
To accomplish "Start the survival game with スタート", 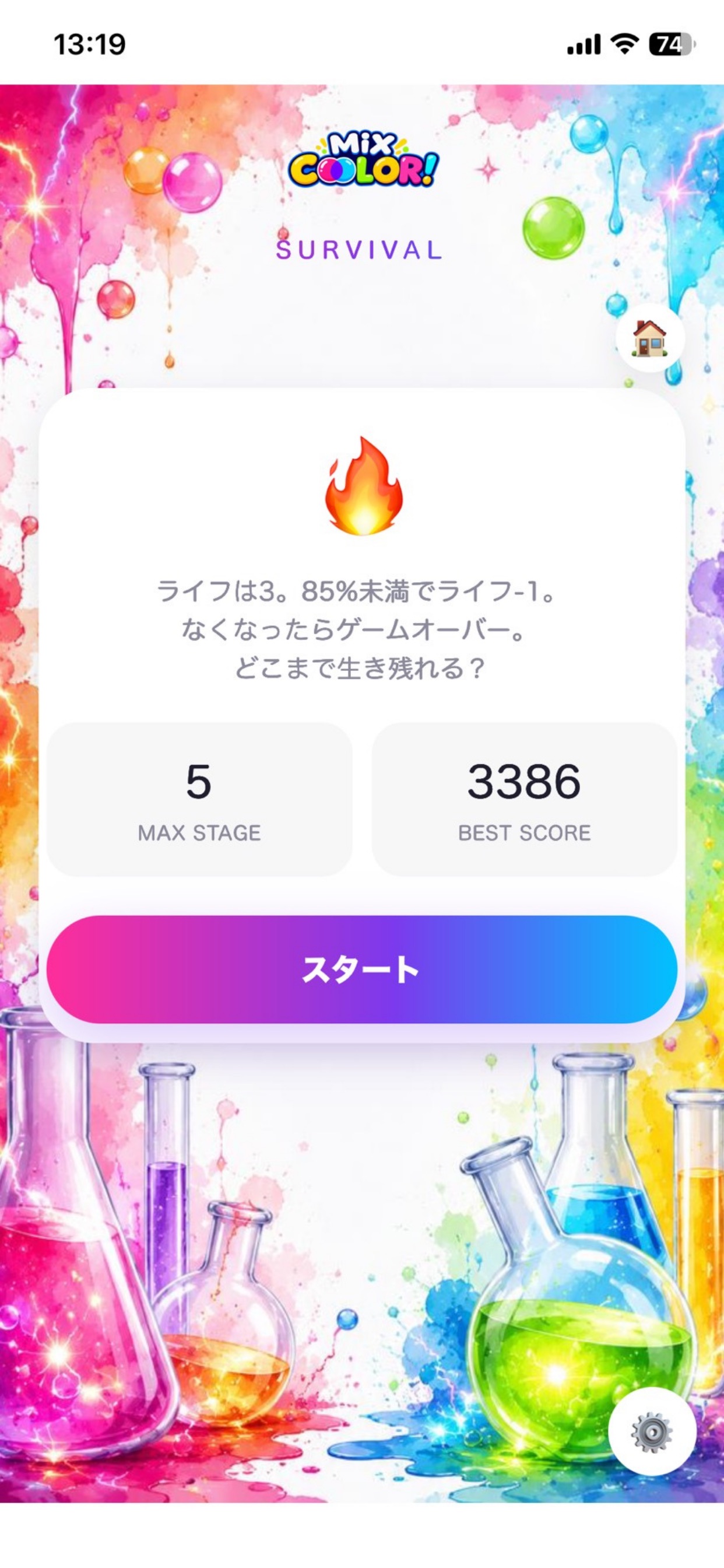I will [362, 969].
